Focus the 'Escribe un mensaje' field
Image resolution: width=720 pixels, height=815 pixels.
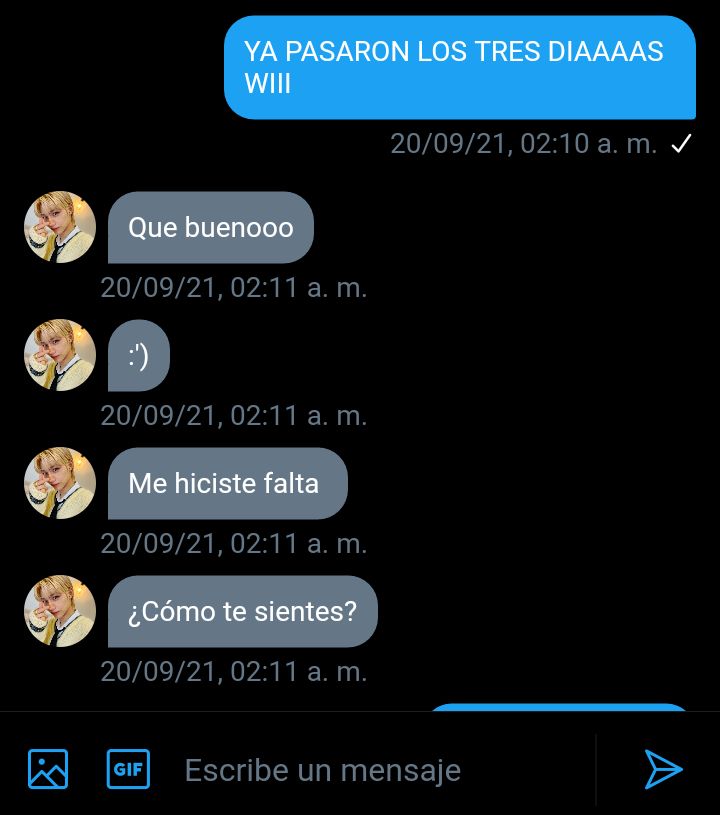pyautogui.click(x=380, y=770)
